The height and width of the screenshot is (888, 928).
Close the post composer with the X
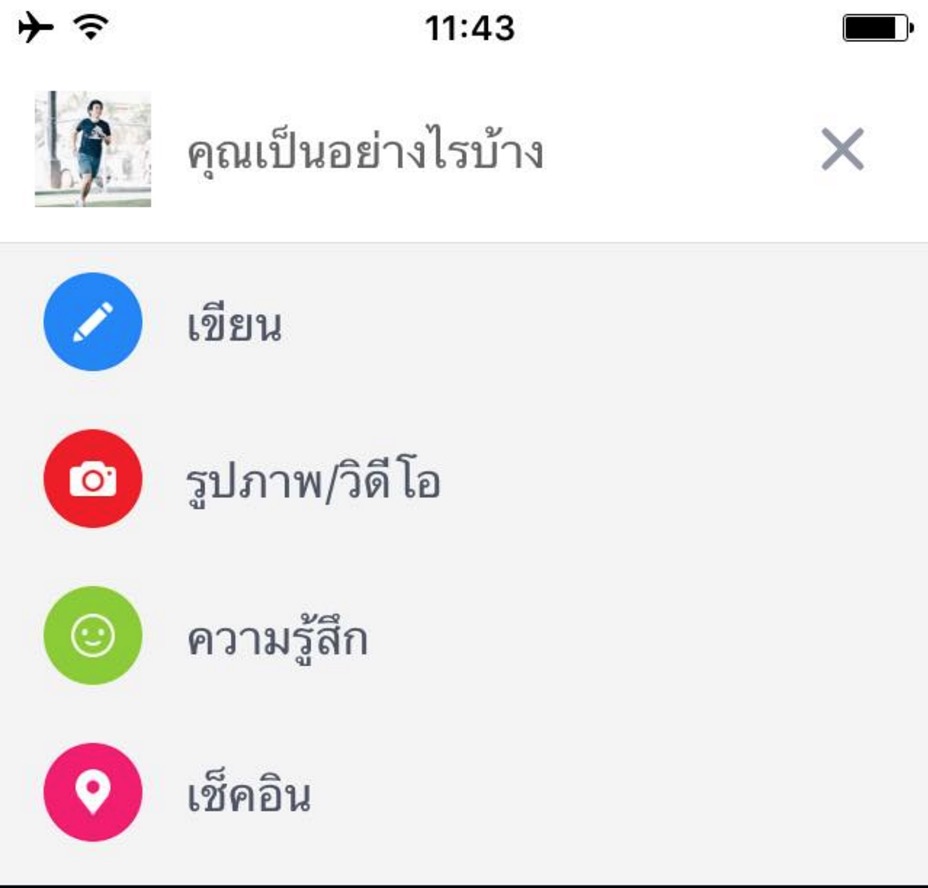[842, 150]
